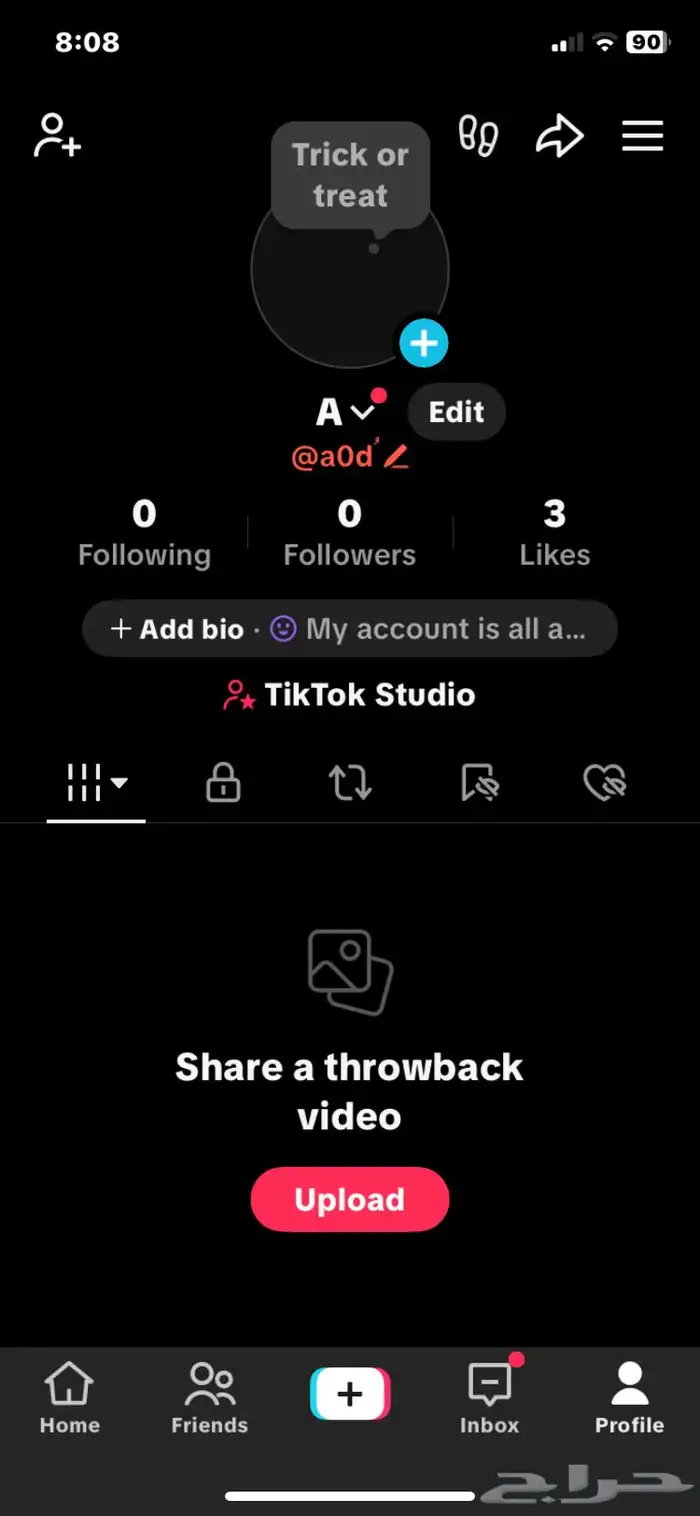The height and width of the screenshot is (1516, 700).
Task: Create a new post with plus button
Action: click(x=349, y=1394)
